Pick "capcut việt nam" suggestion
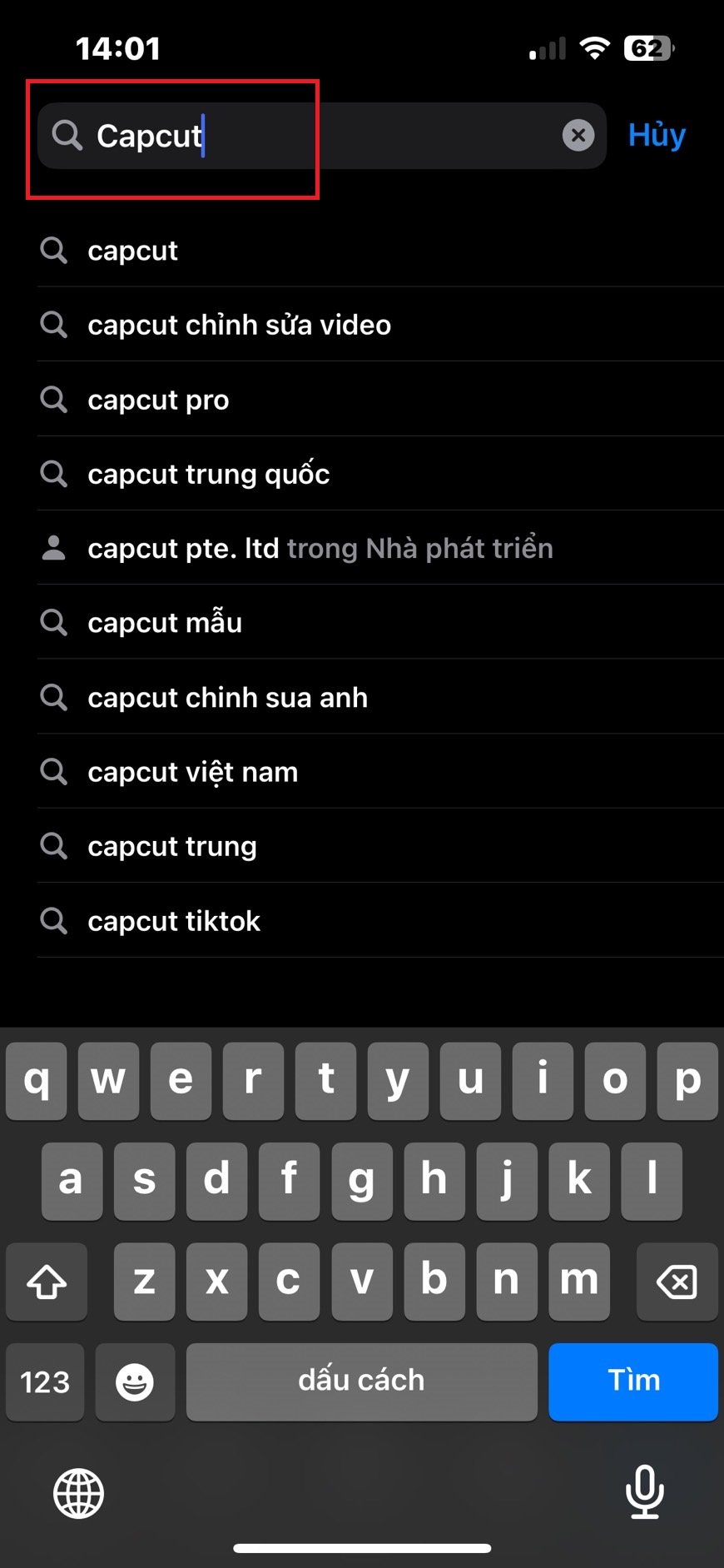 tap(379, 772)
